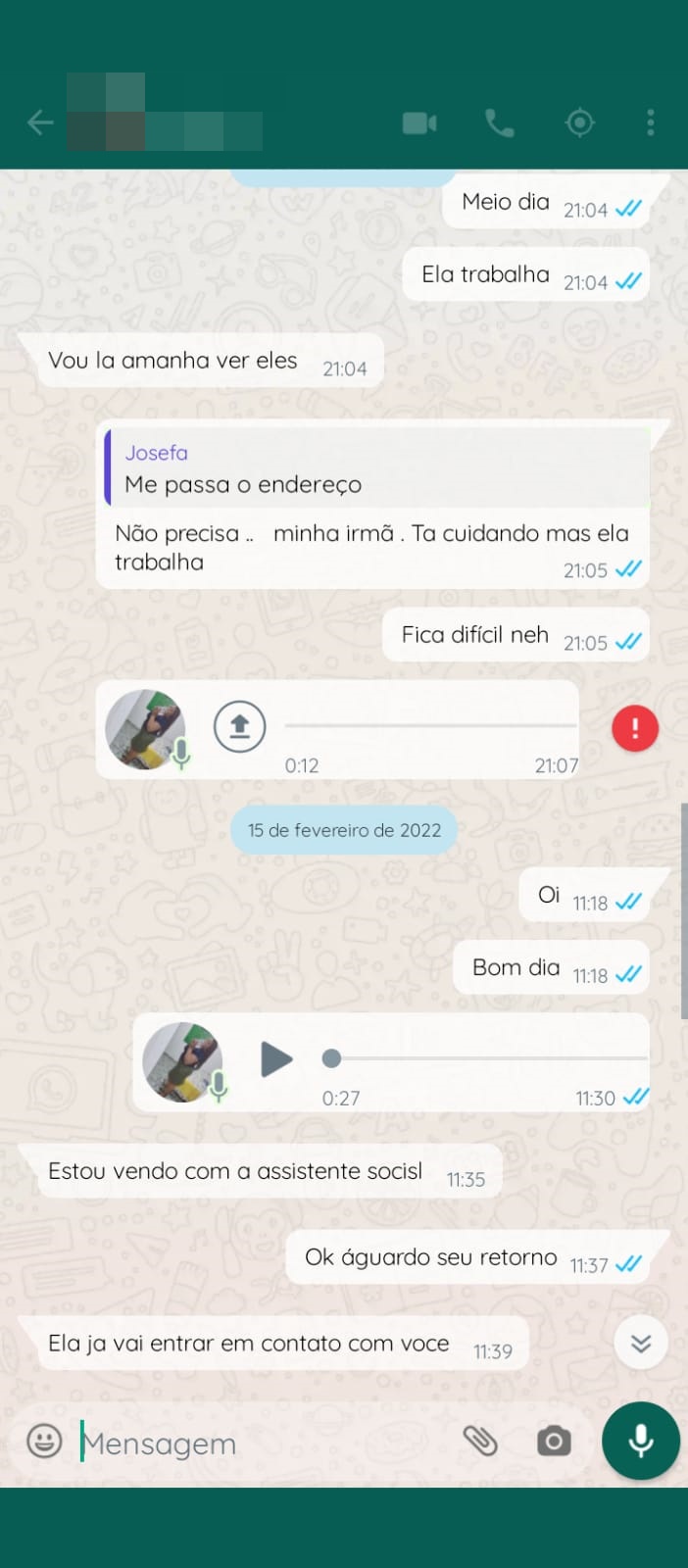The height and width of the screenshot is (1568, 688).
Task: Play the 0:27 voice message
Action: [276, 1059]
